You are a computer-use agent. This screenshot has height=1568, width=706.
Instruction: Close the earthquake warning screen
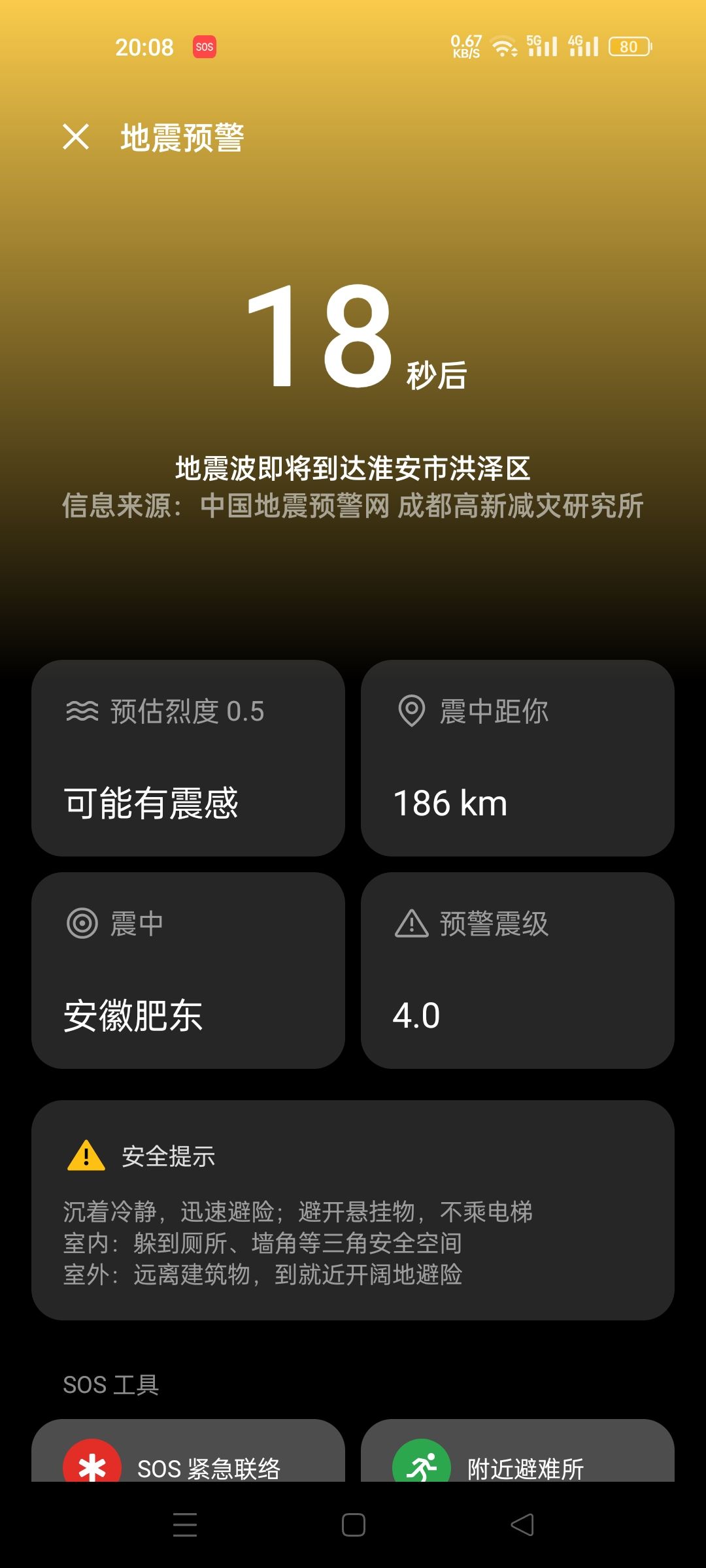pos(76,137)
